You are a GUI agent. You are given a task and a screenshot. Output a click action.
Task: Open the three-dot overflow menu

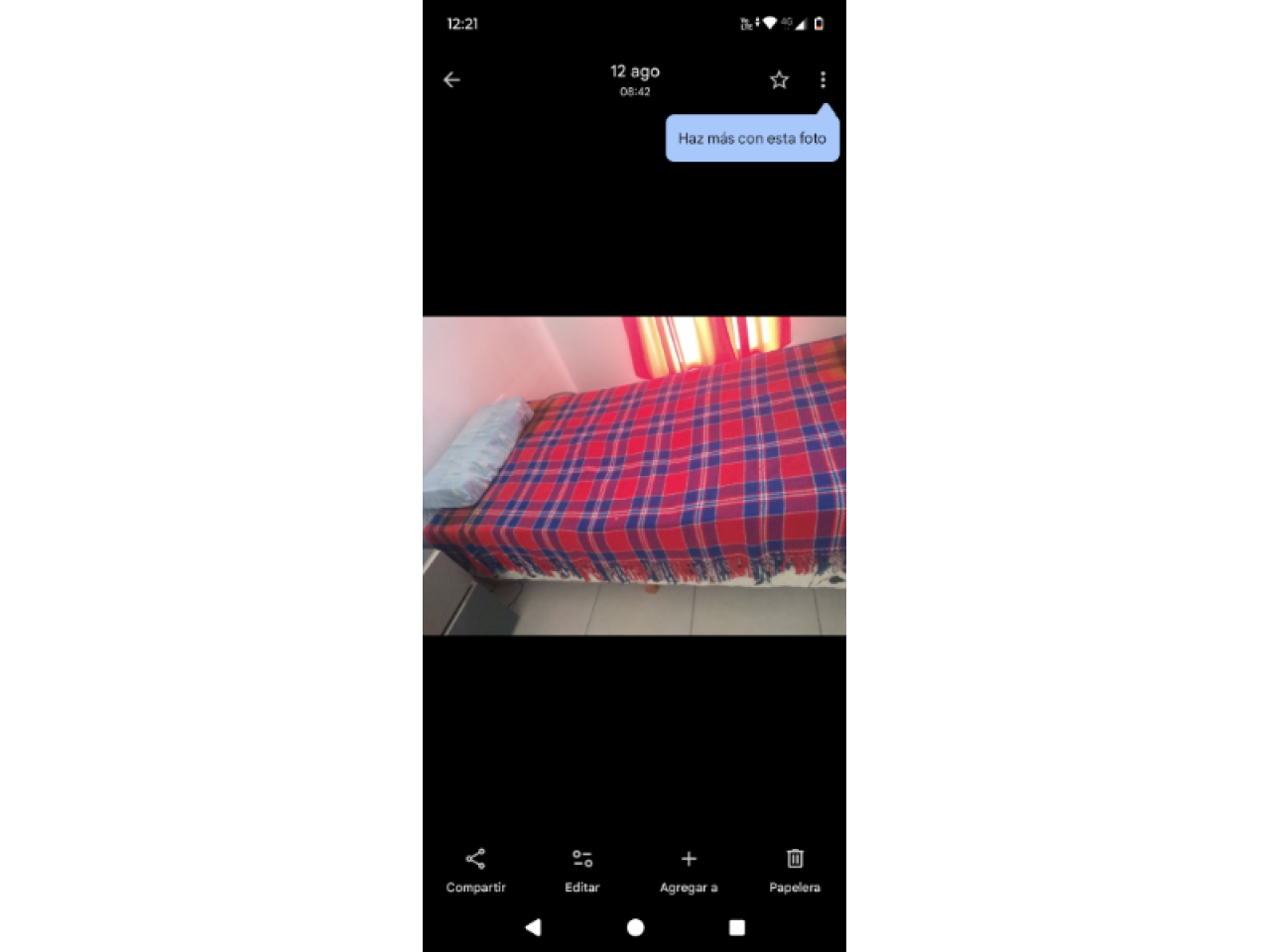823,79
